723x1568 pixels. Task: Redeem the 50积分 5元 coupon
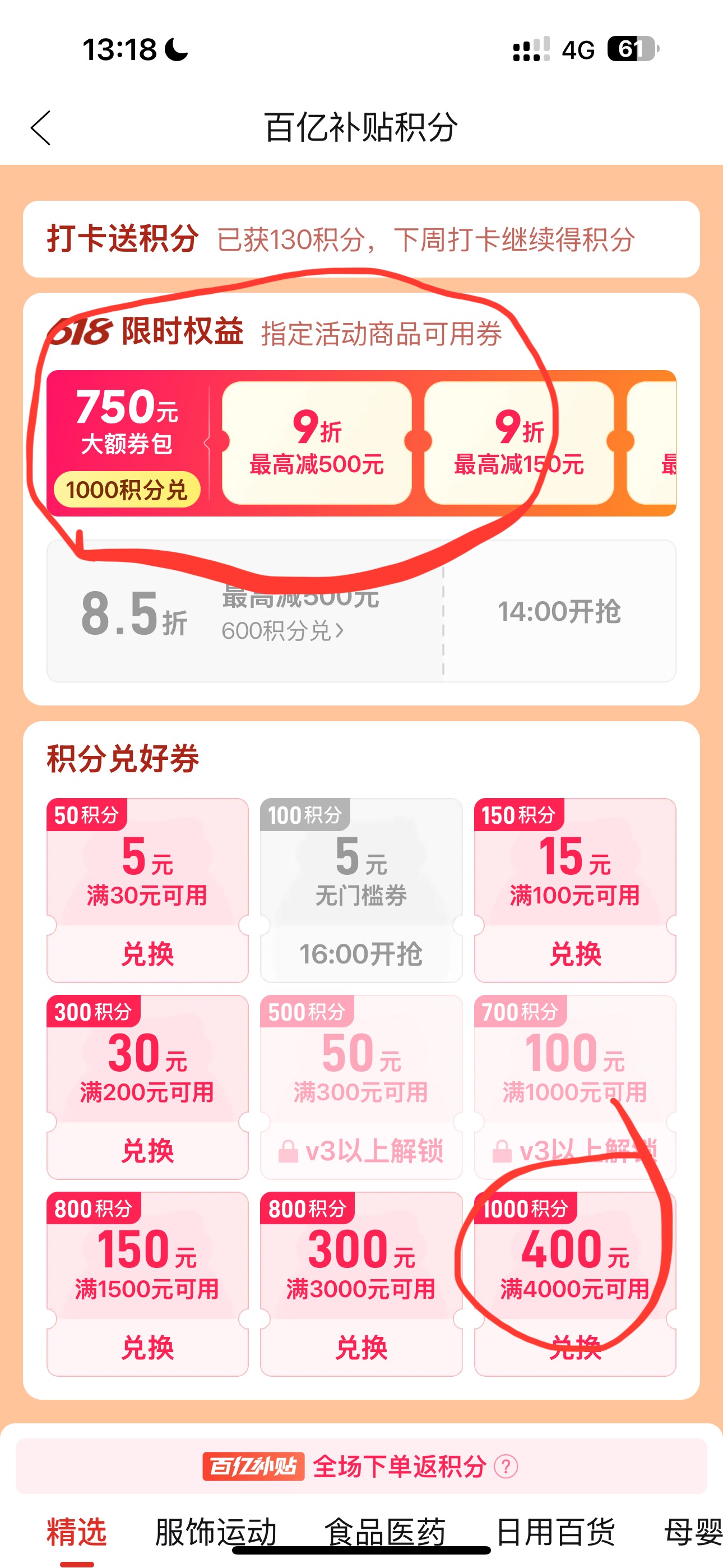point(147,953)
